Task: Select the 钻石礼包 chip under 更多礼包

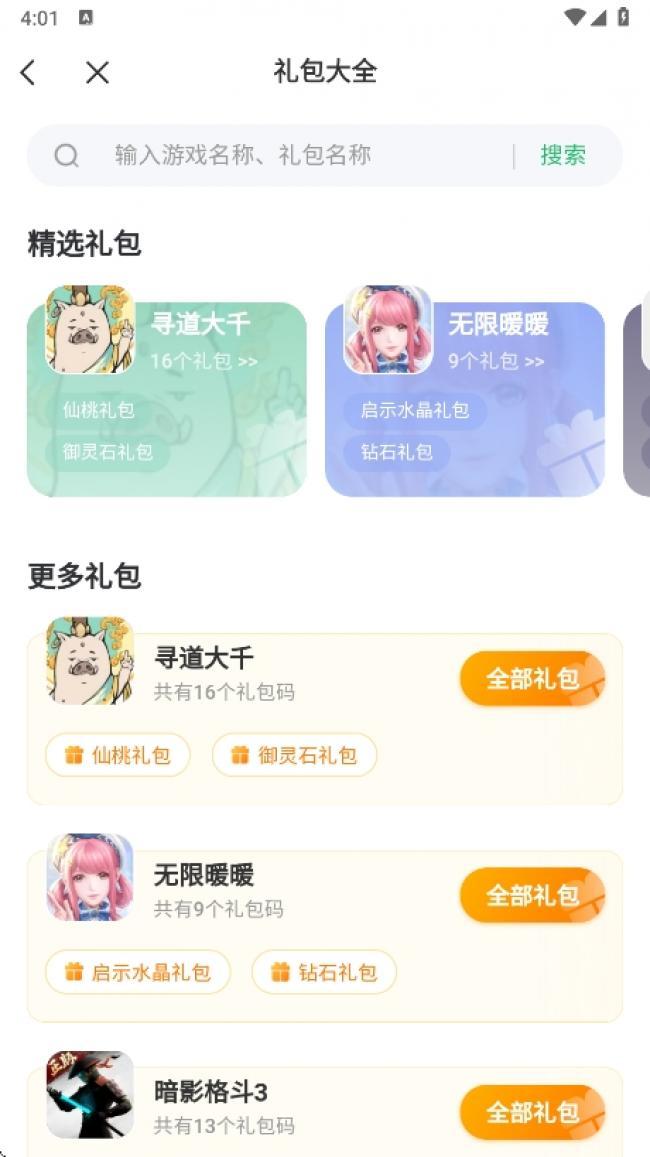Action: (x=324, y=972)
